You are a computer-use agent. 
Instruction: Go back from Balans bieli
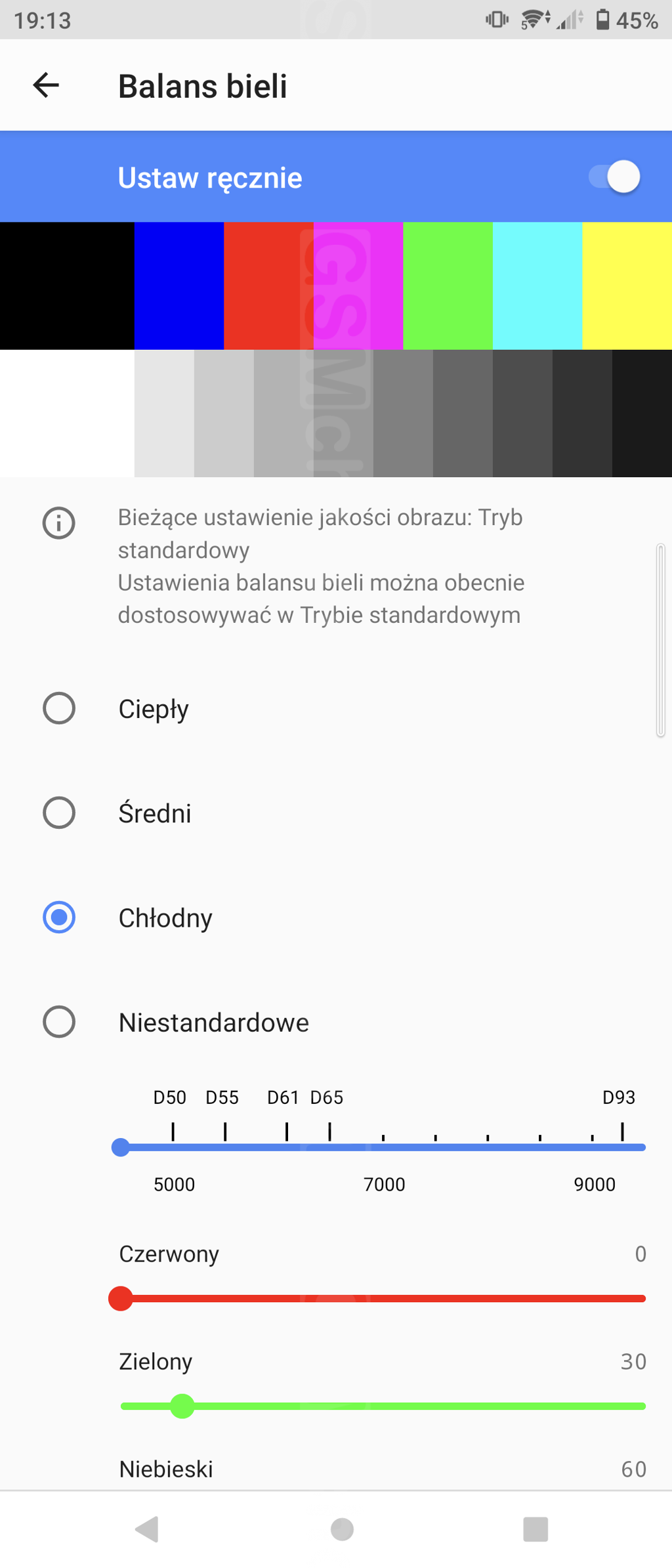[x=46, y=85]
